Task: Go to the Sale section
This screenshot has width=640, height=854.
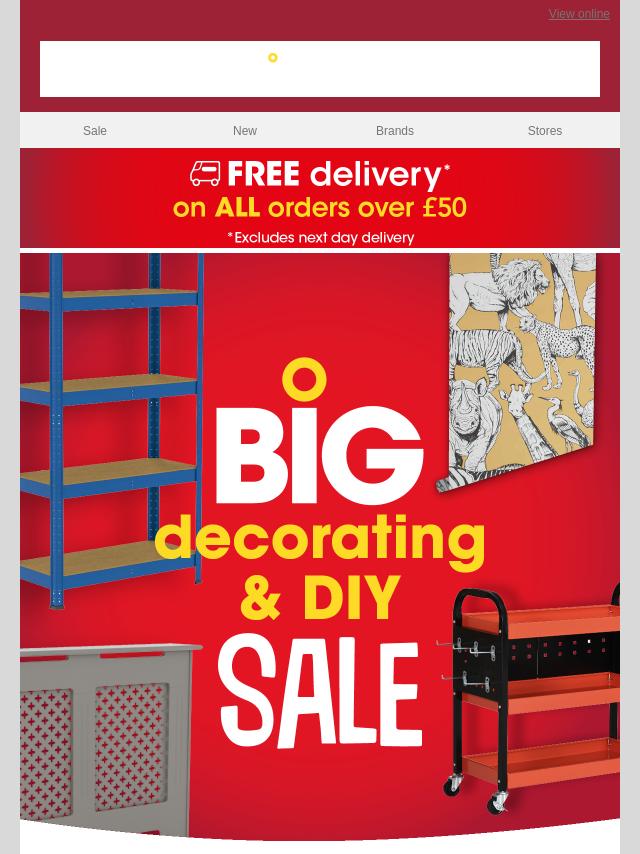Action: coord(95,131)
